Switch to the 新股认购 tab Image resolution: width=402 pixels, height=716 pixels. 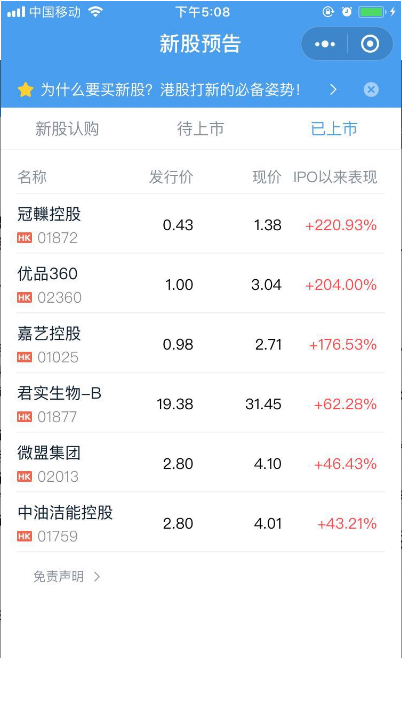67,129
